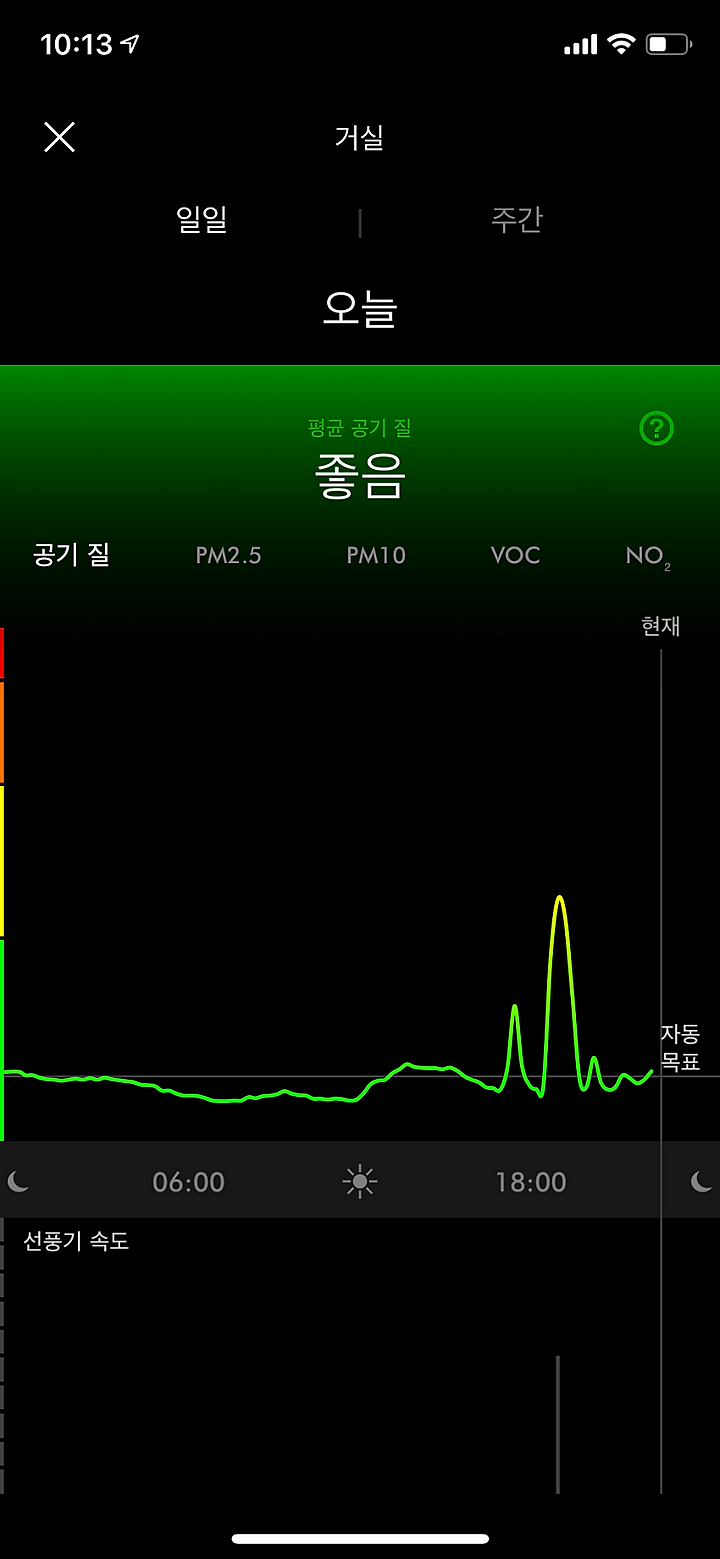720x1559 pixels.
Task: Select the 일일 daily view
Action: [x=202, y=220]
